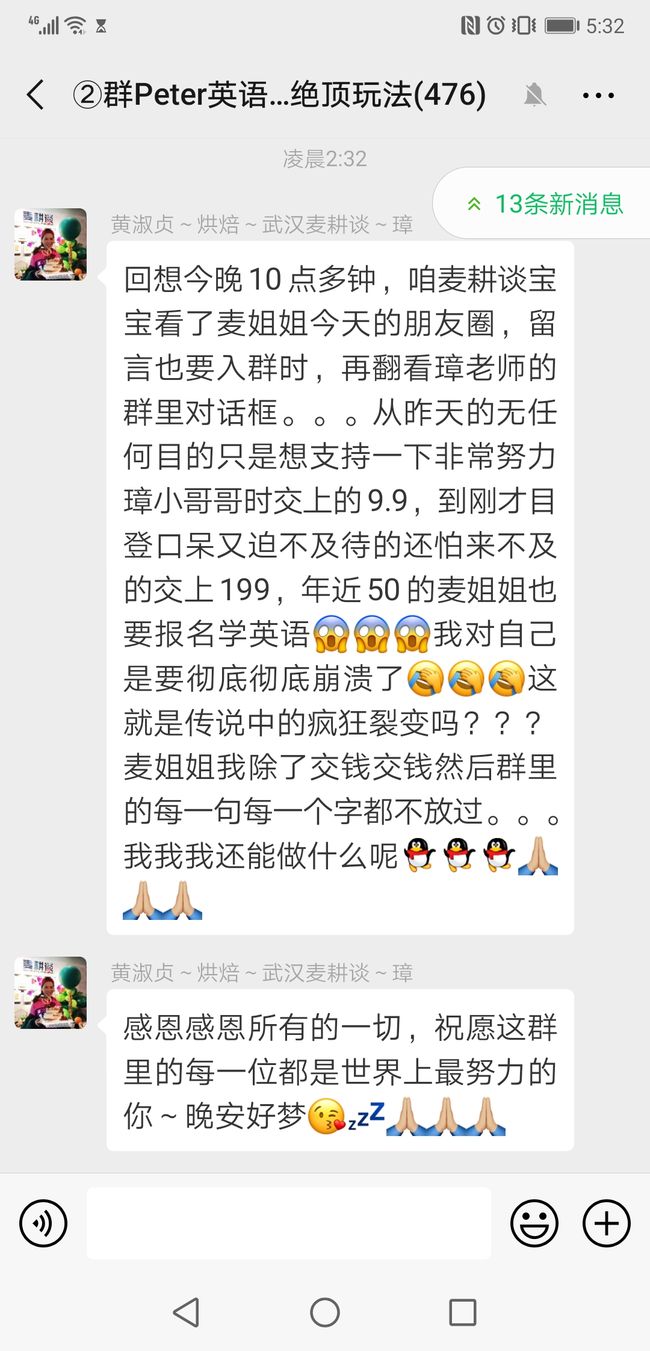Switch to voice input mode
The width and height of the screenshot is (650, 1351).
point(43,1223)
